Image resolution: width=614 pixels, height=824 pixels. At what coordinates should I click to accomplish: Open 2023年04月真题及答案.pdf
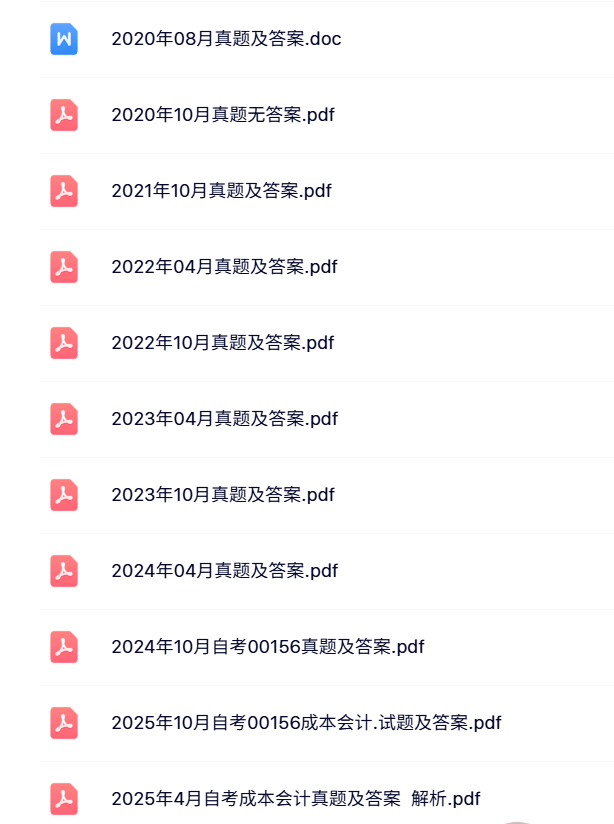point(224,419)
